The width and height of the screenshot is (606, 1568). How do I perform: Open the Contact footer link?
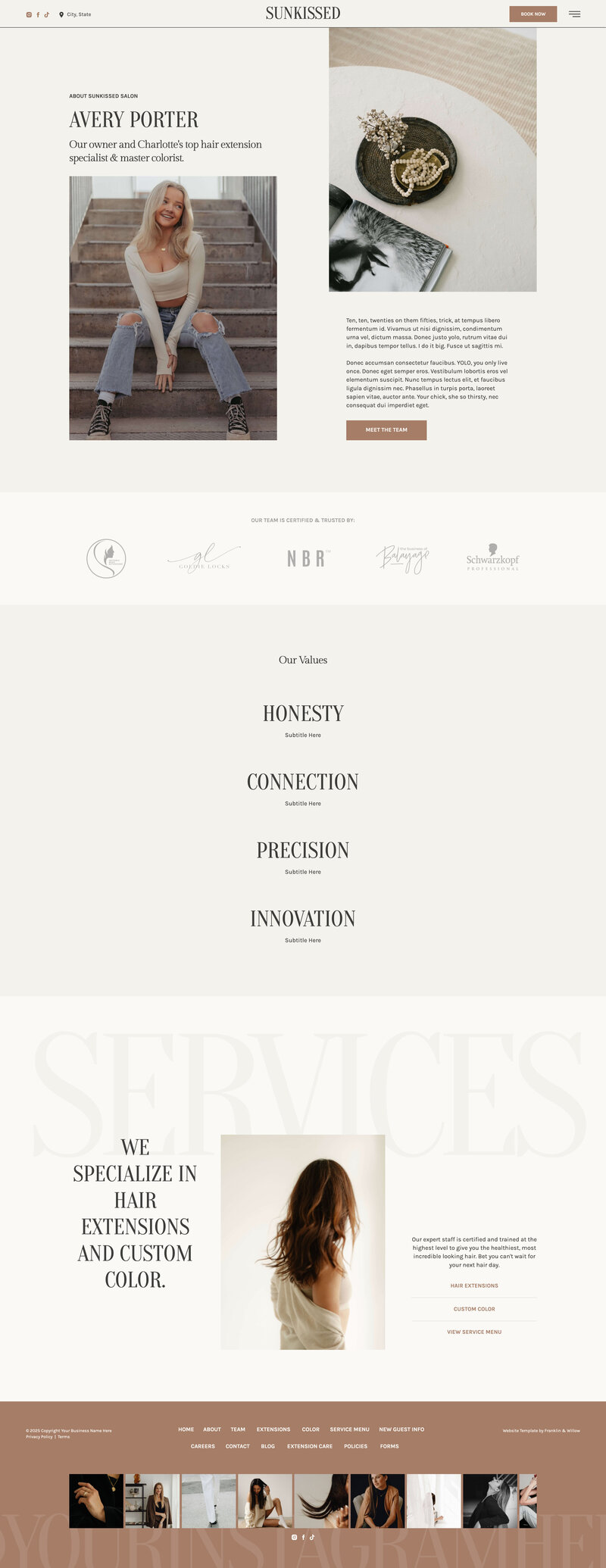pos(237,1446)
